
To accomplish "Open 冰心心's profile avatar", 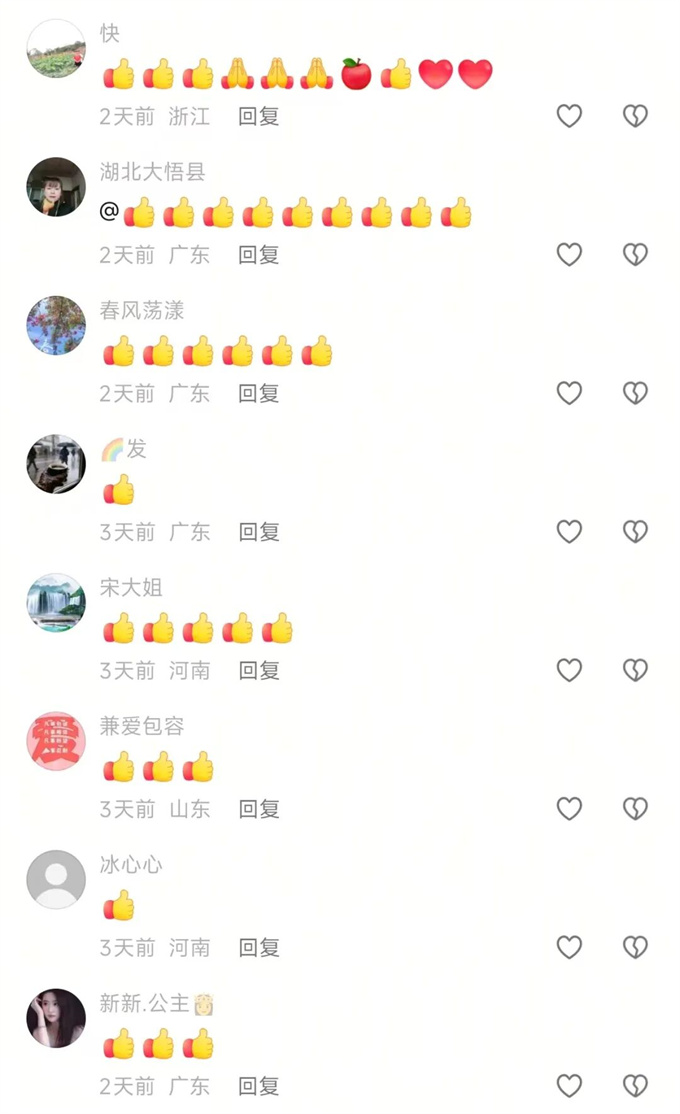I will [x=56, y=879].
